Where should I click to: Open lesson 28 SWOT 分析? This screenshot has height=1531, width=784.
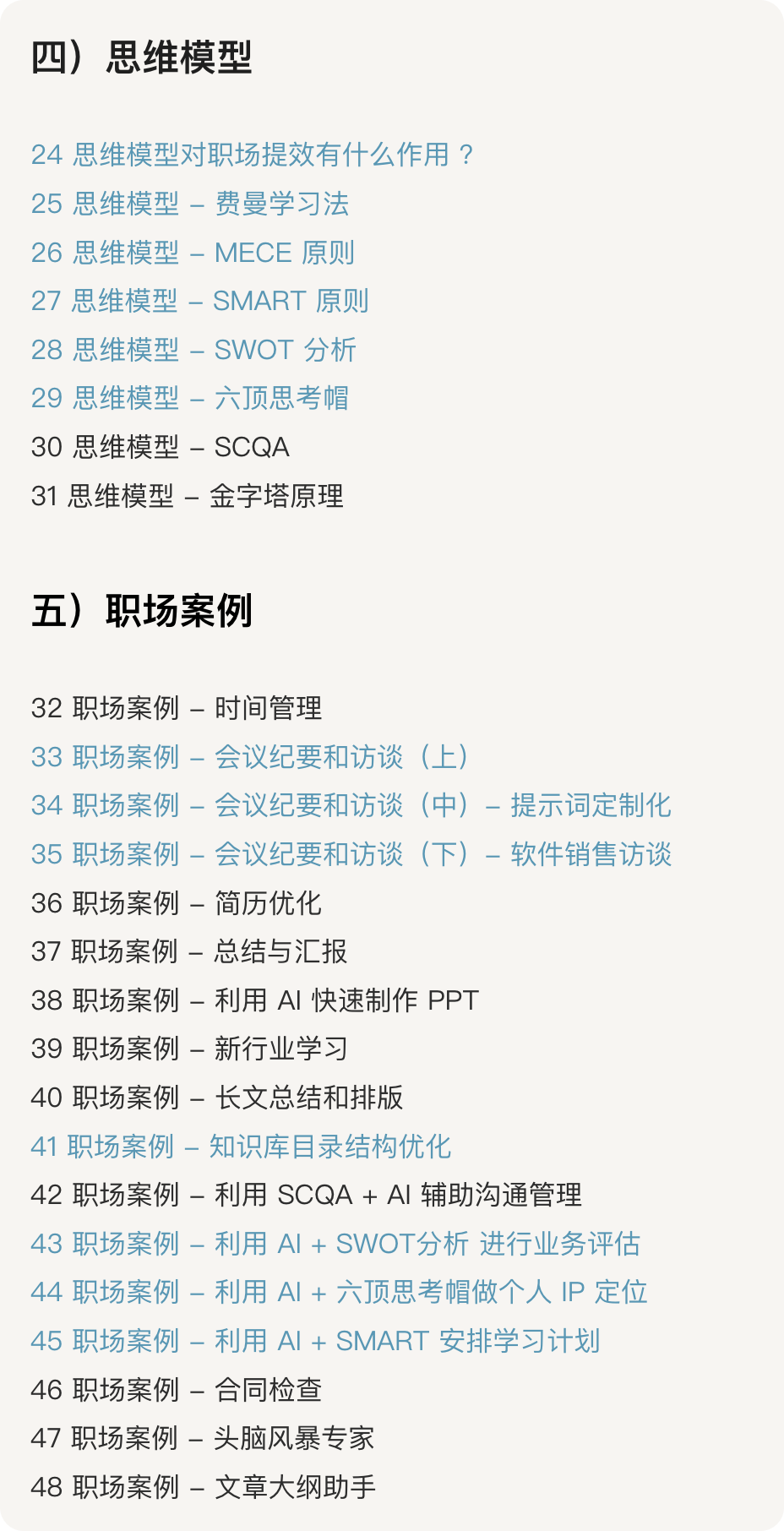[193, 350]
